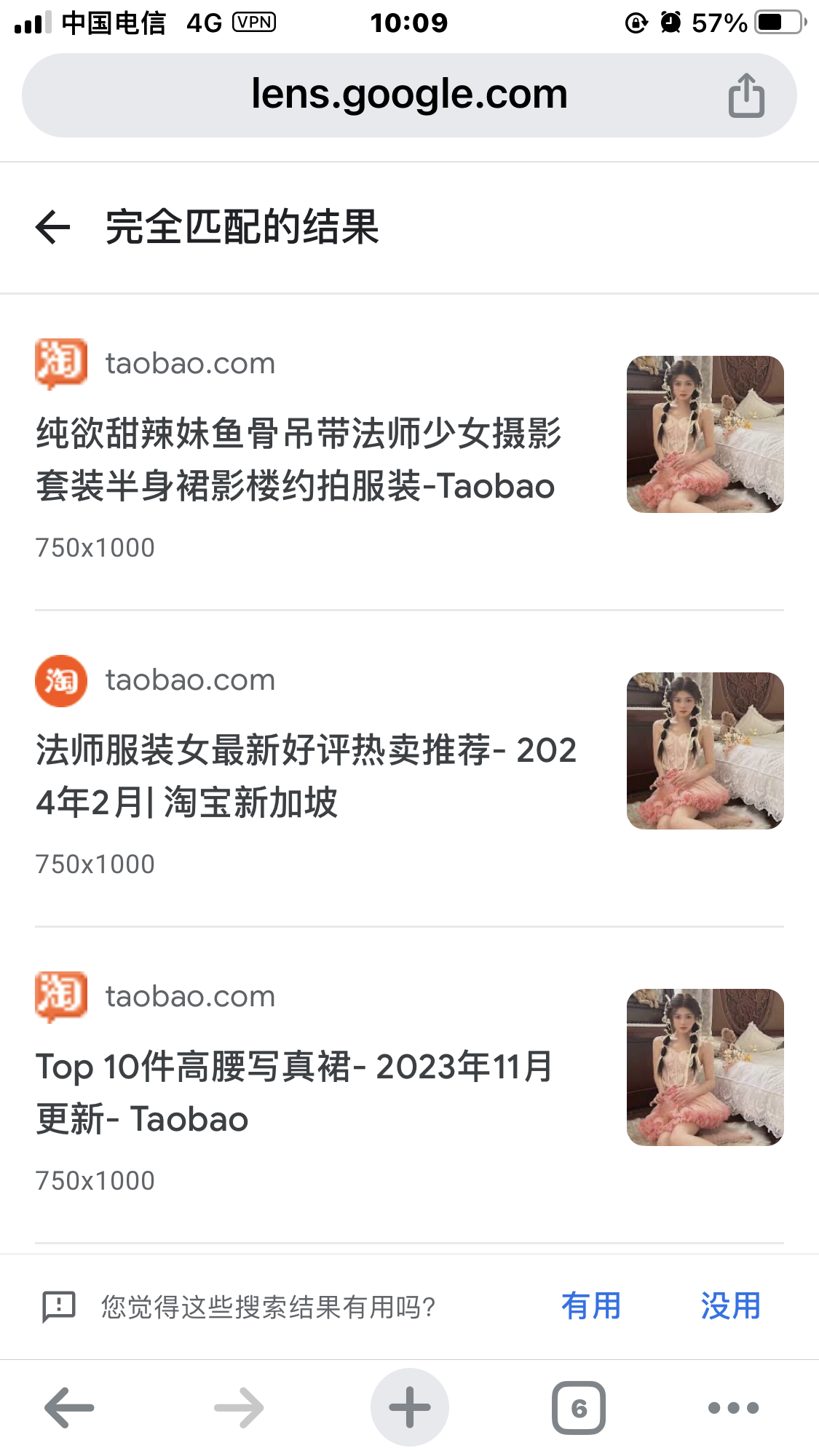Share this page from the address bar
Viewport: 819px width, 1456px height.
pyautogui.click(x=746, y=95)
